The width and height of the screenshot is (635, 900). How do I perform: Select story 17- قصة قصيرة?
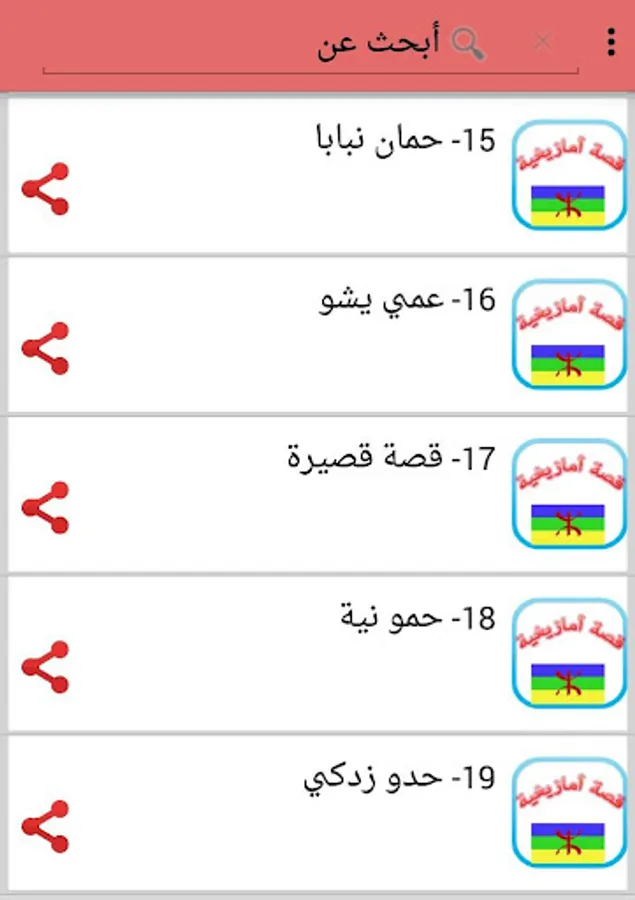click(392, 459)
